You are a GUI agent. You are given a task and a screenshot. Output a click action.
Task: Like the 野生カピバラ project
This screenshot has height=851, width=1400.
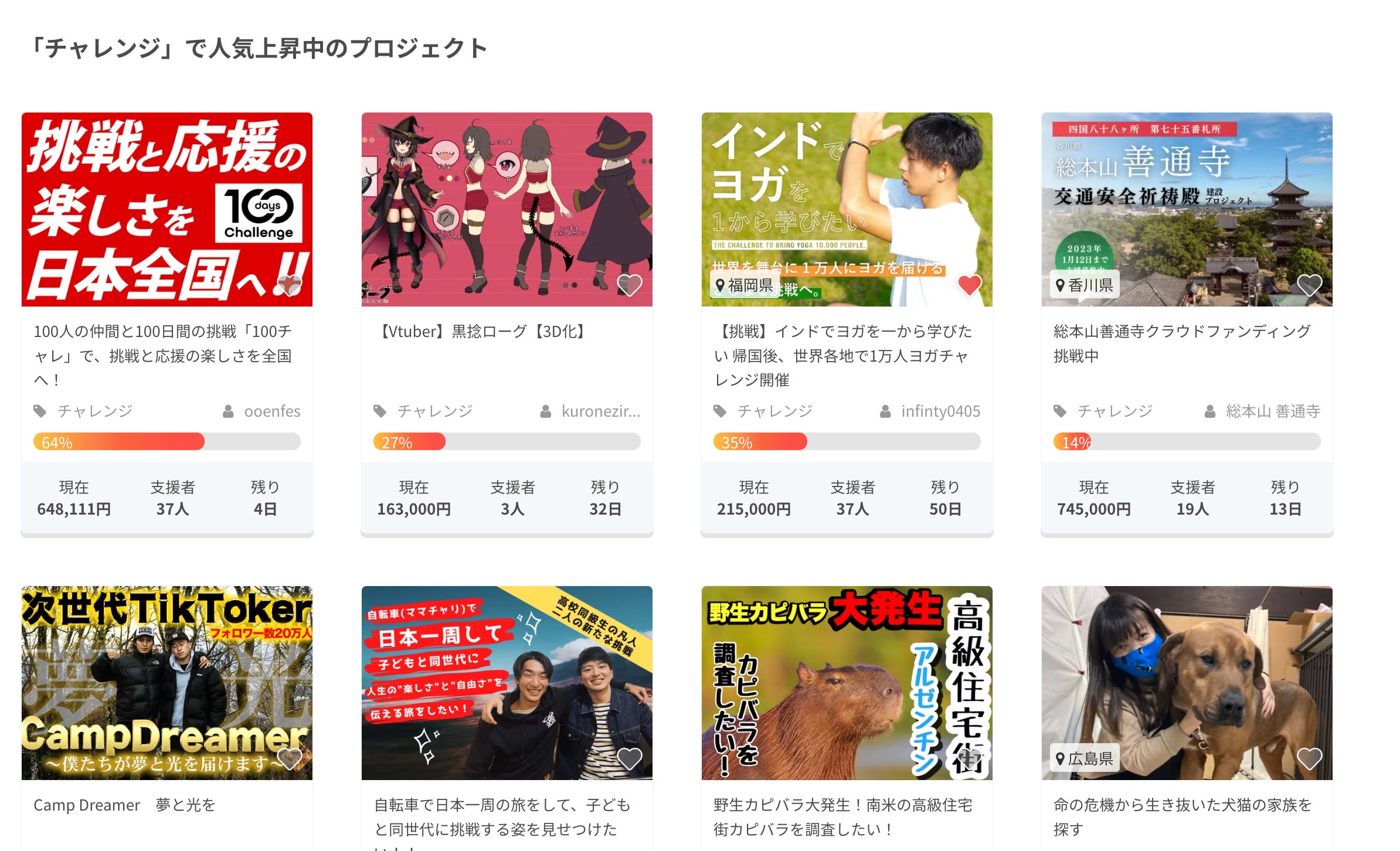969,759
